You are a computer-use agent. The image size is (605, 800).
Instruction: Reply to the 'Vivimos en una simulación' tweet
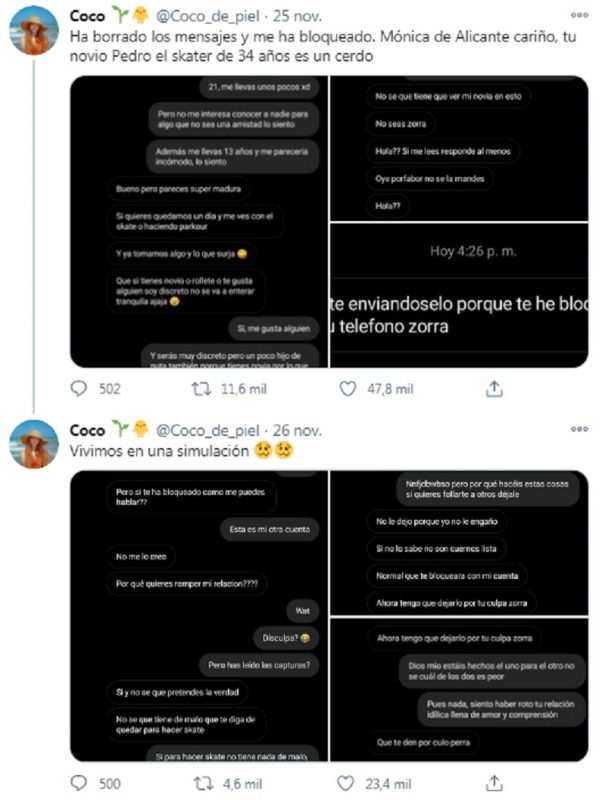[80, 783]
